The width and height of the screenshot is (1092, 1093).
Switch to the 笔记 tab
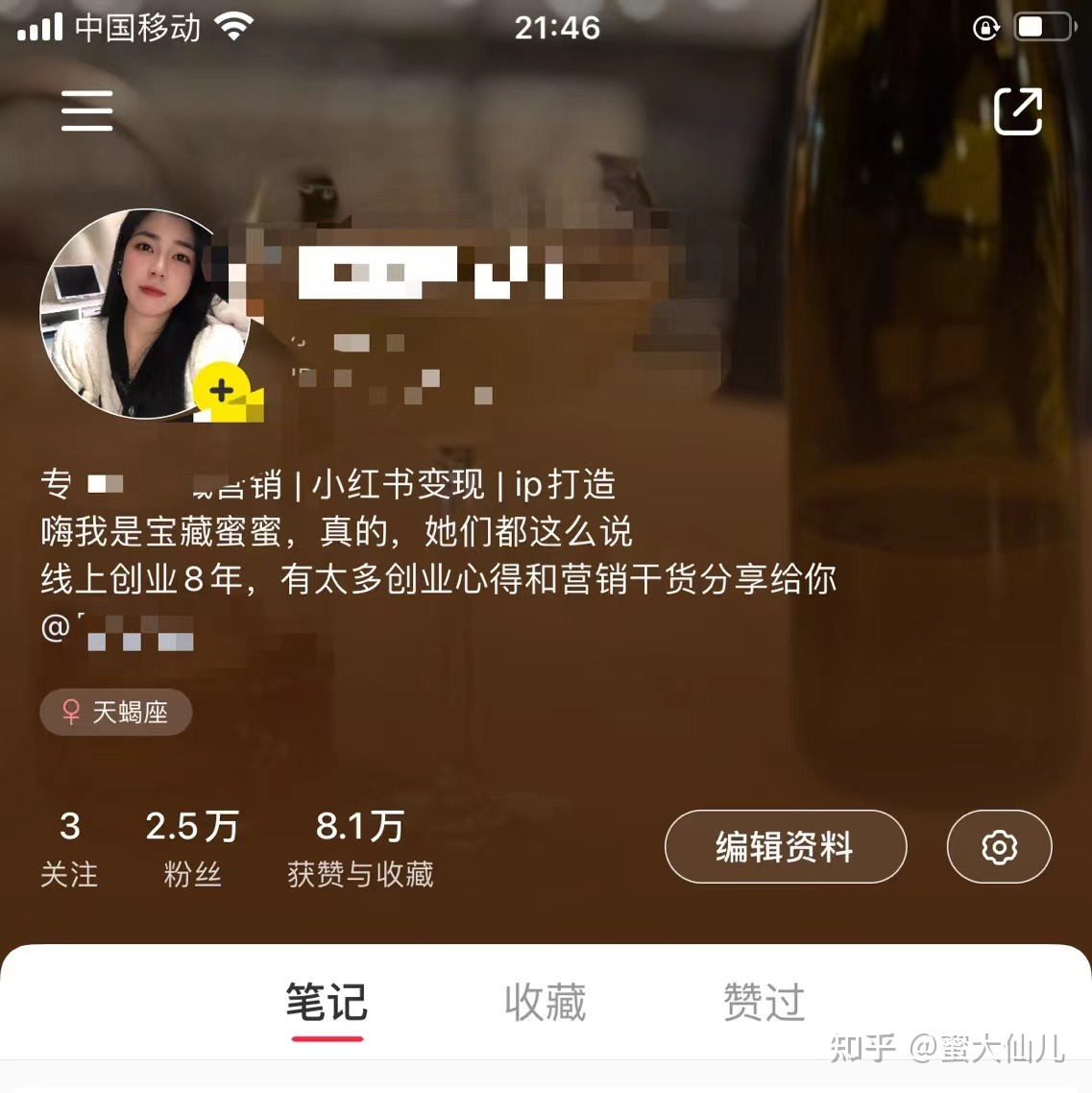click(327, 1004)
